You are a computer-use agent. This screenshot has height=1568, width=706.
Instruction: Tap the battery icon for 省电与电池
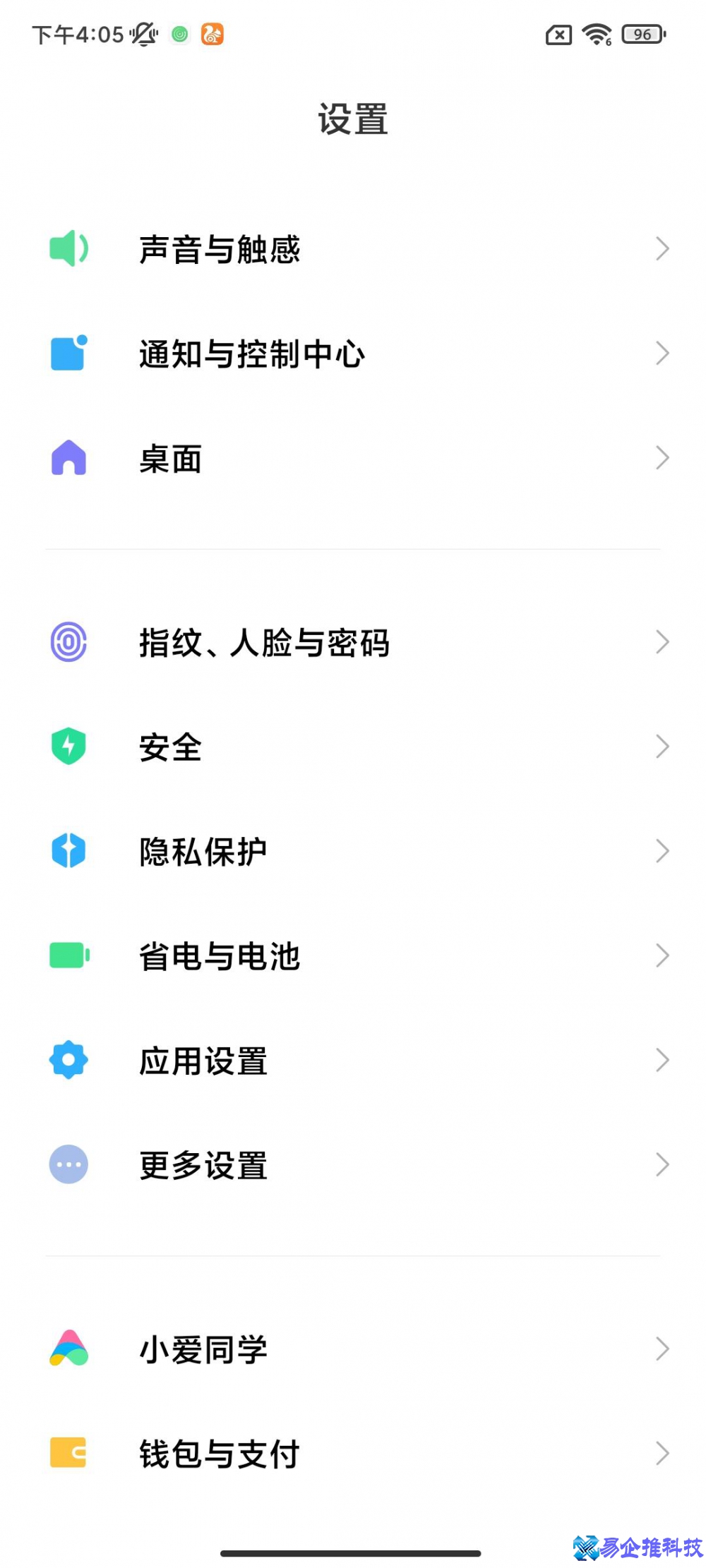tap(68, 955)
